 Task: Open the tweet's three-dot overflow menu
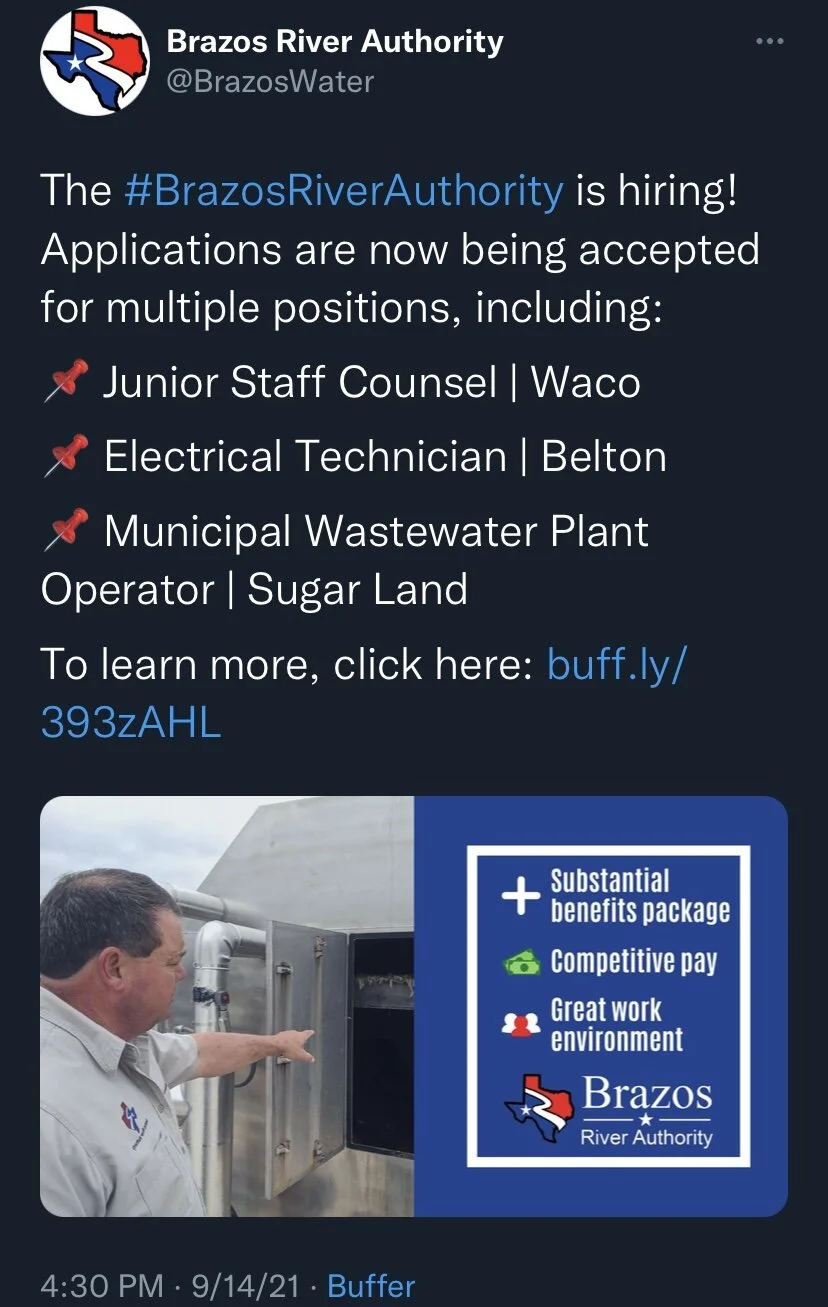[x=769, y=42]
